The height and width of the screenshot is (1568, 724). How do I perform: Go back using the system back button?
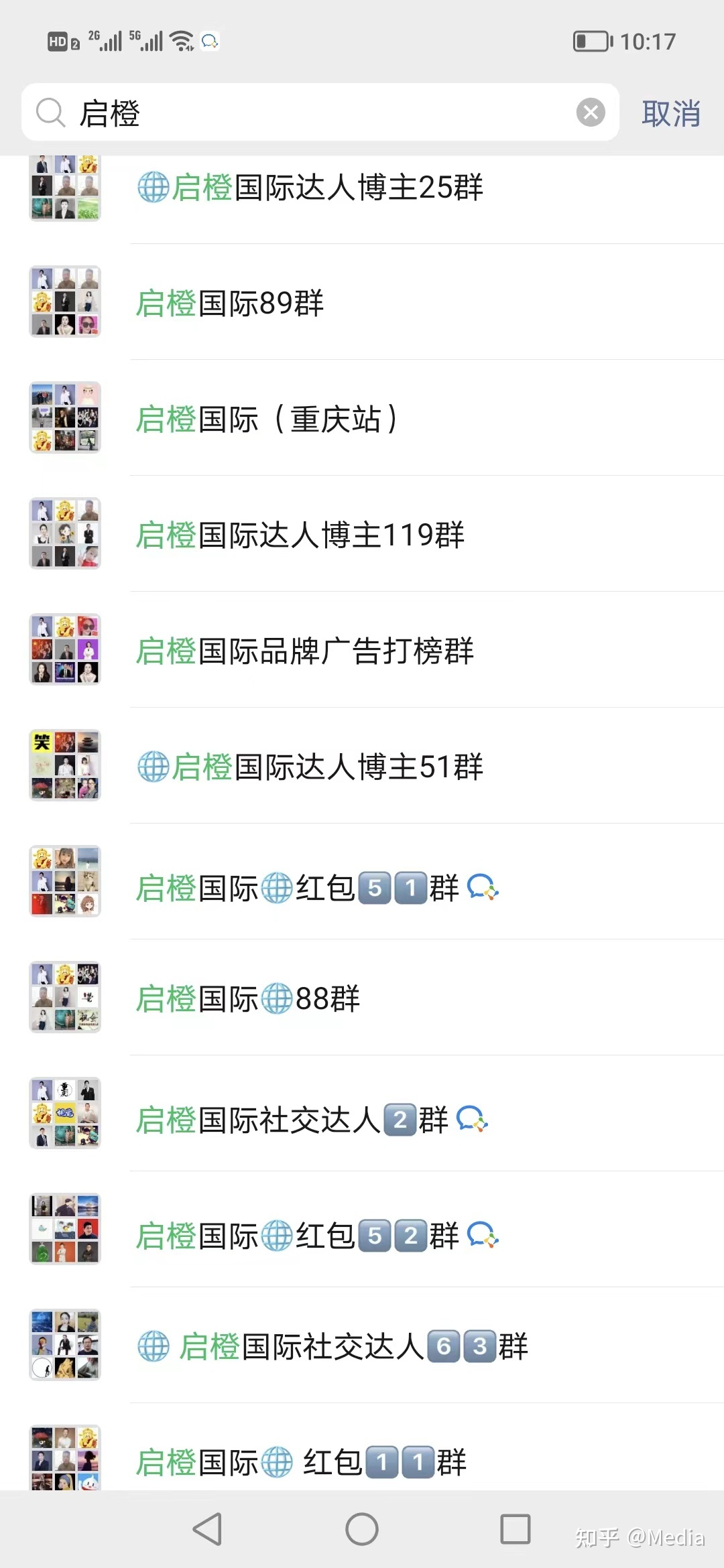coord(207,1529)
